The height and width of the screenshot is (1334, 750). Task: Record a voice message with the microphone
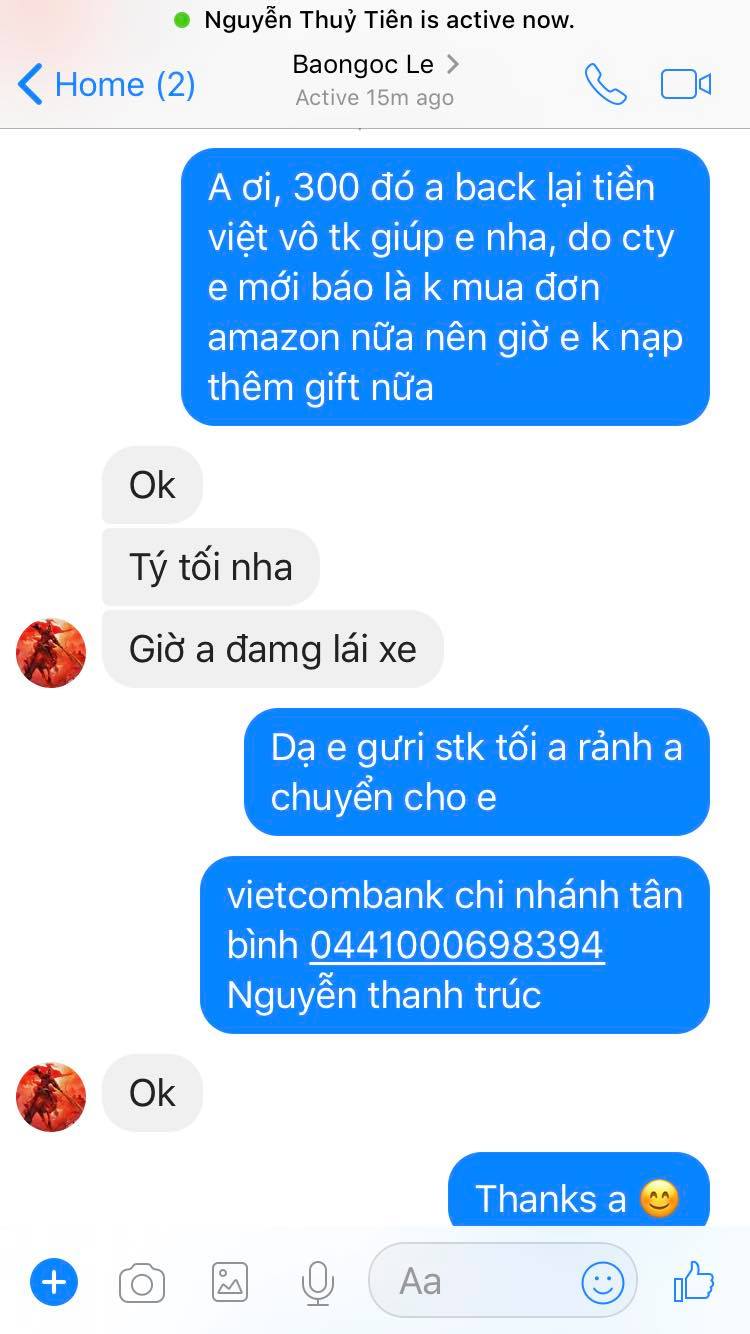(x=318, y=1282)
